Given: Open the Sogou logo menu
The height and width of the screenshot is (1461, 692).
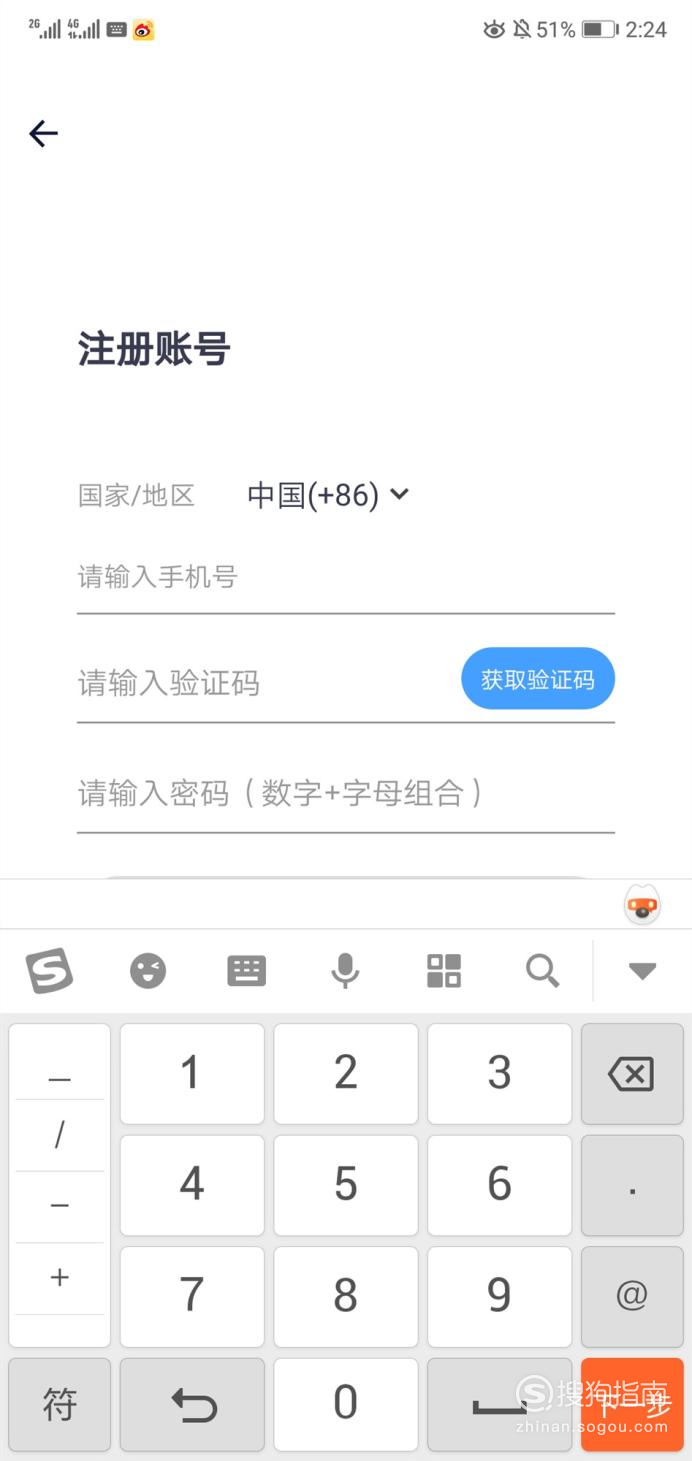Looking at the screenshot, I should point(49,970).
